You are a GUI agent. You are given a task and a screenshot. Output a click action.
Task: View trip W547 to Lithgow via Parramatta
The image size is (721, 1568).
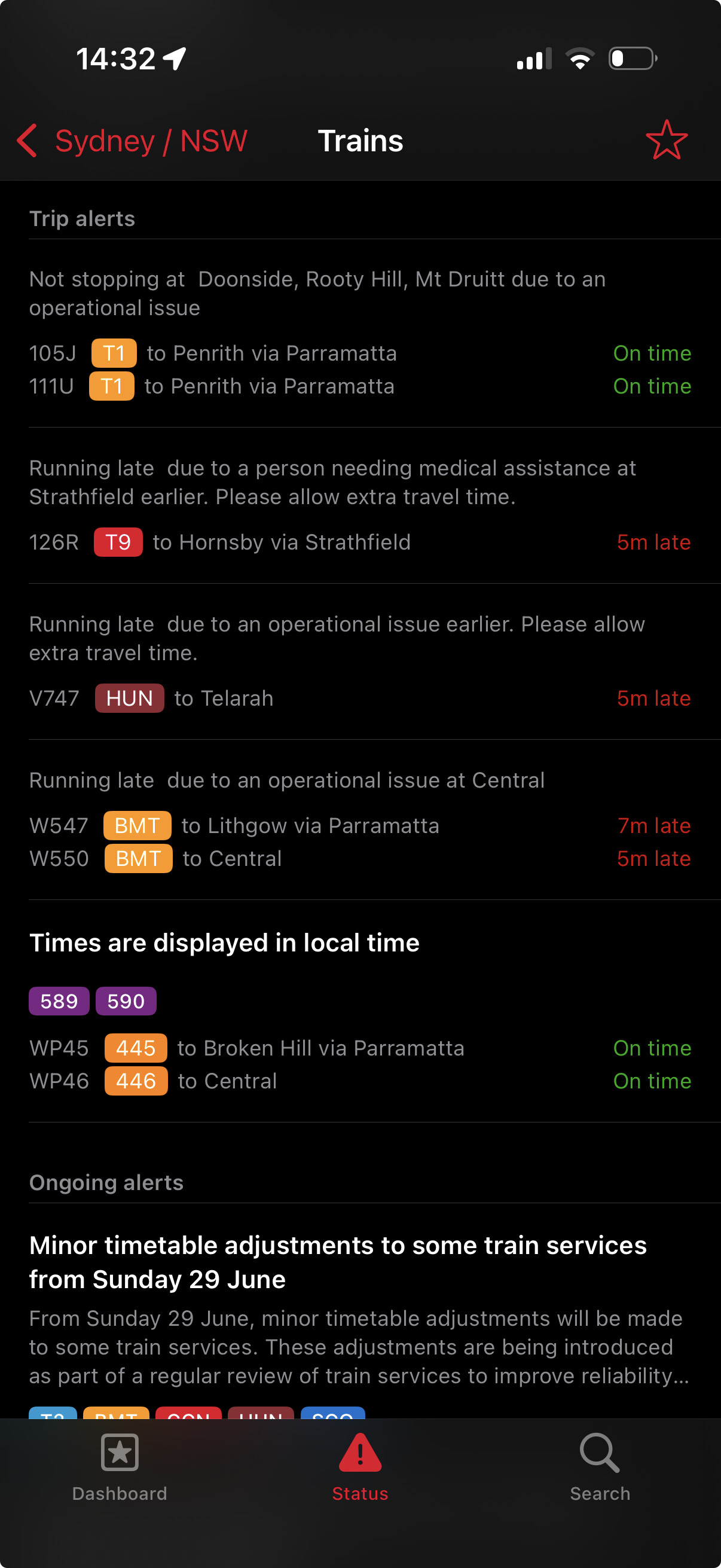click(360, 825)
